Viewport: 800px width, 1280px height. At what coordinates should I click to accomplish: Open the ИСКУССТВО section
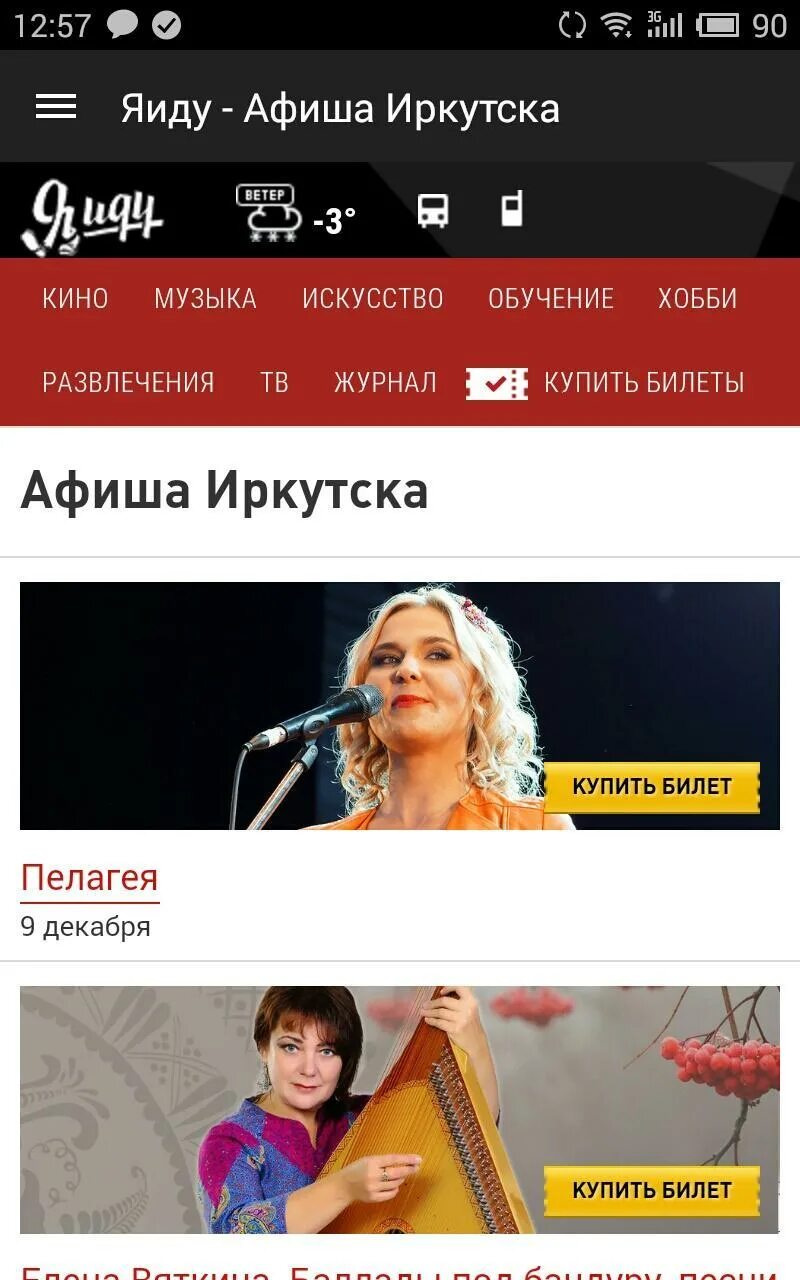coord(373,298)
